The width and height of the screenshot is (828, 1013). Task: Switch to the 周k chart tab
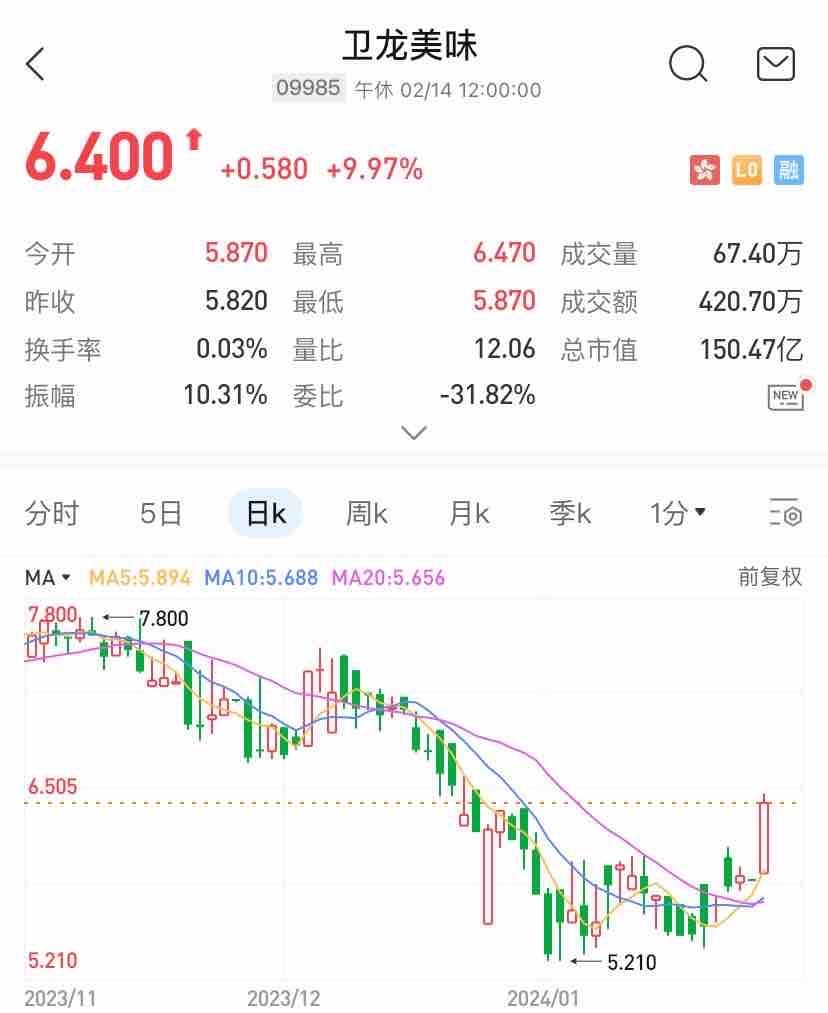point(367,514)
